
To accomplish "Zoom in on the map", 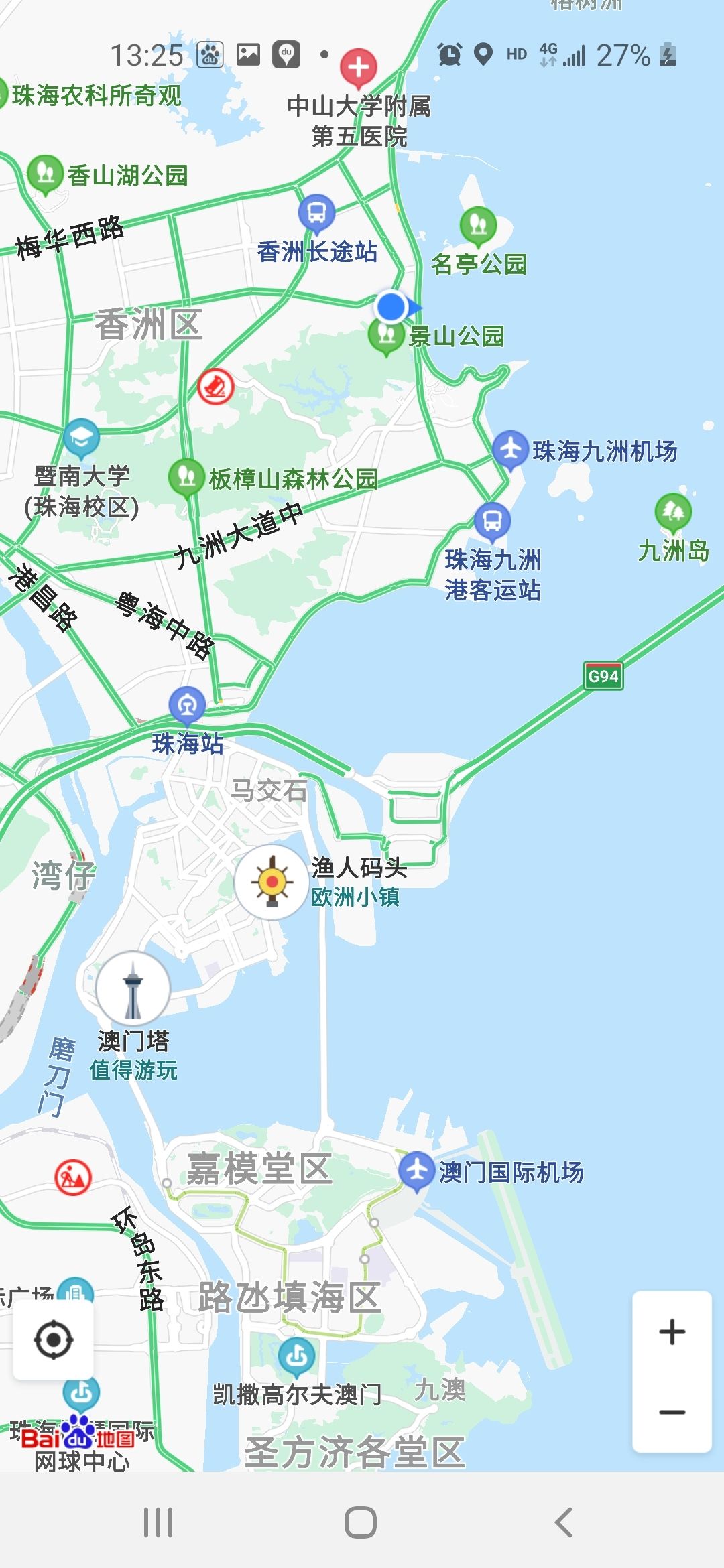I will click(672, 1331).
